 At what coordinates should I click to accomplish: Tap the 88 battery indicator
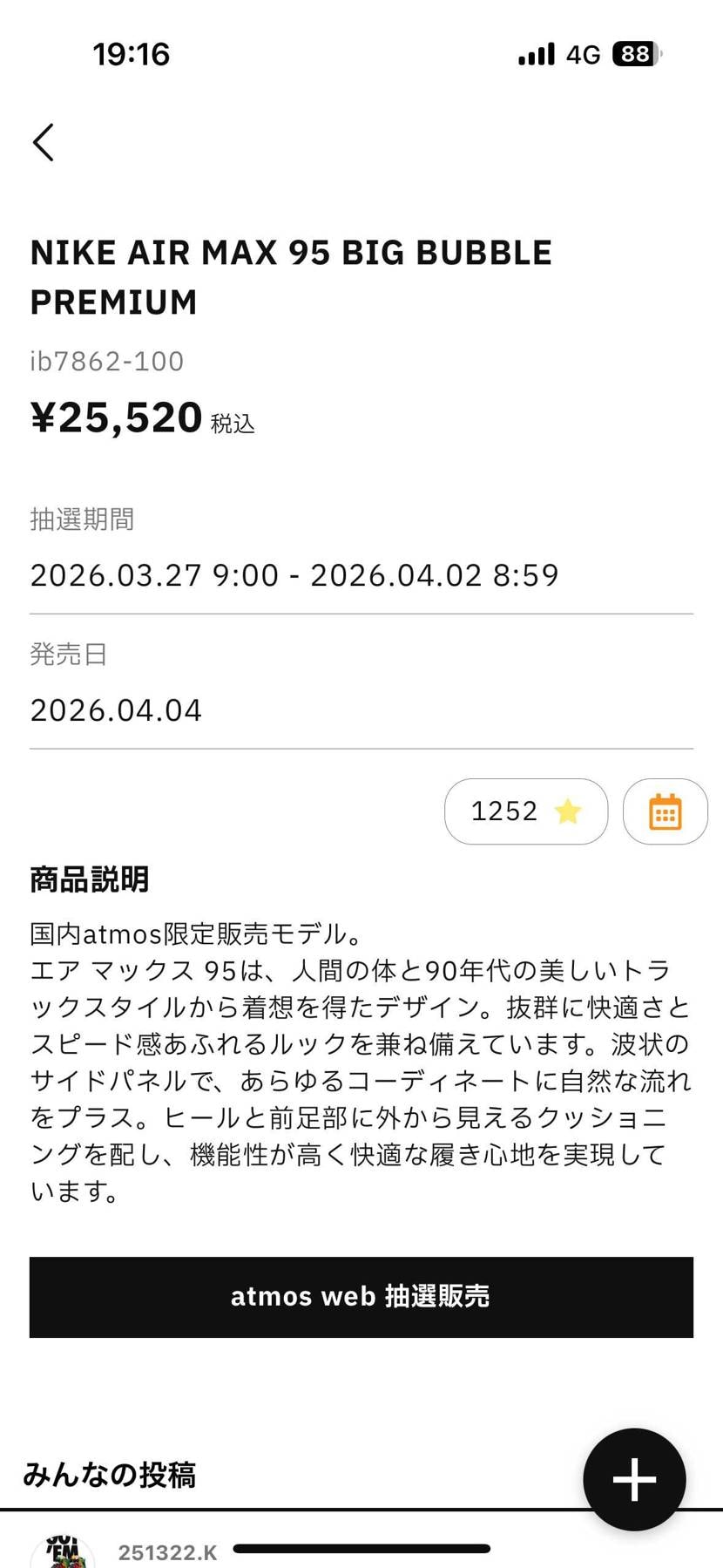pyautogui.click(x=633, y=54)
